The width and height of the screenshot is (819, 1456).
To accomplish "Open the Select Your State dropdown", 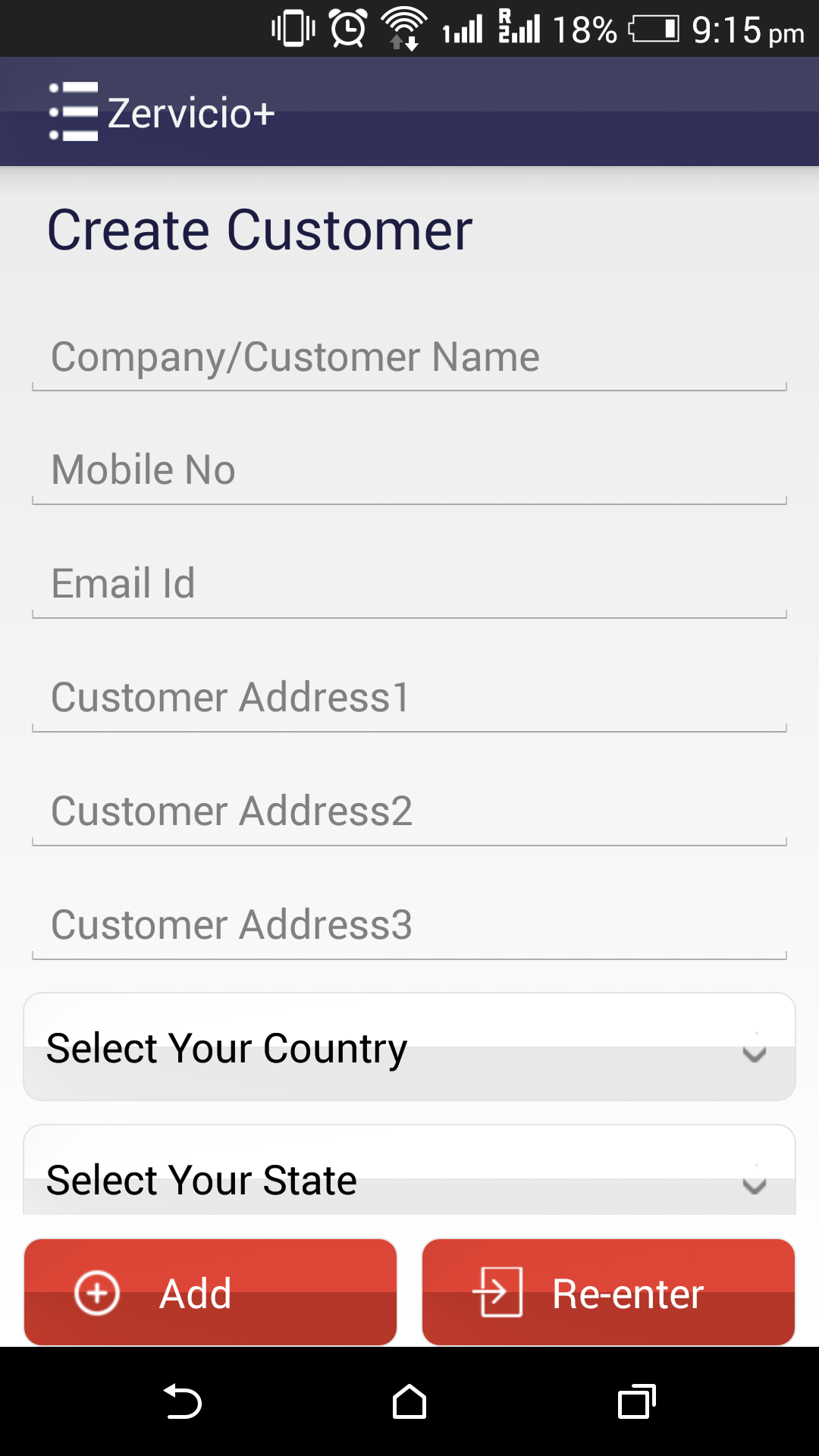I will pyautogui.click(x=409, y=1177).
